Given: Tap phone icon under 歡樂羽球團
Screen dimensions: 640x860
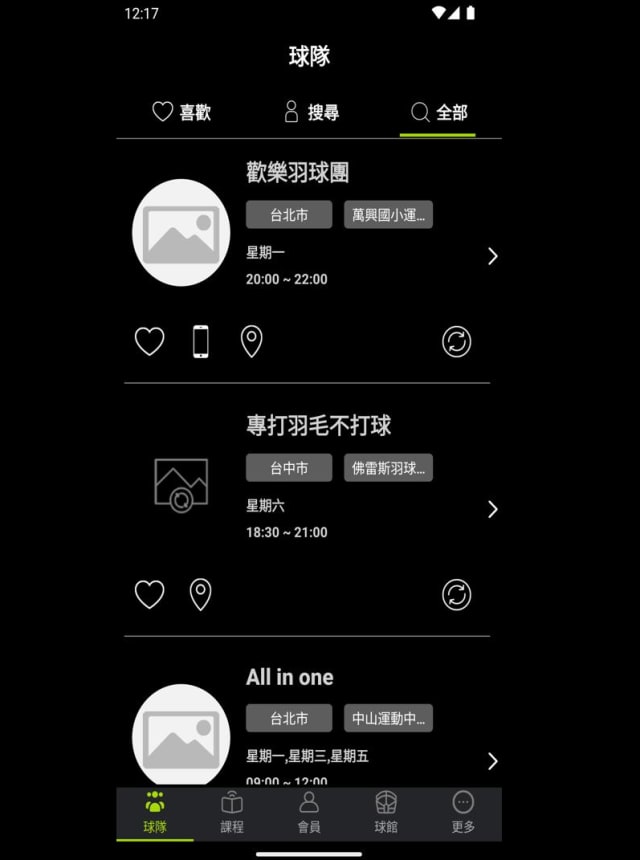Looking at the screenshot, I should pyautogui.click(x=201, y=342).
